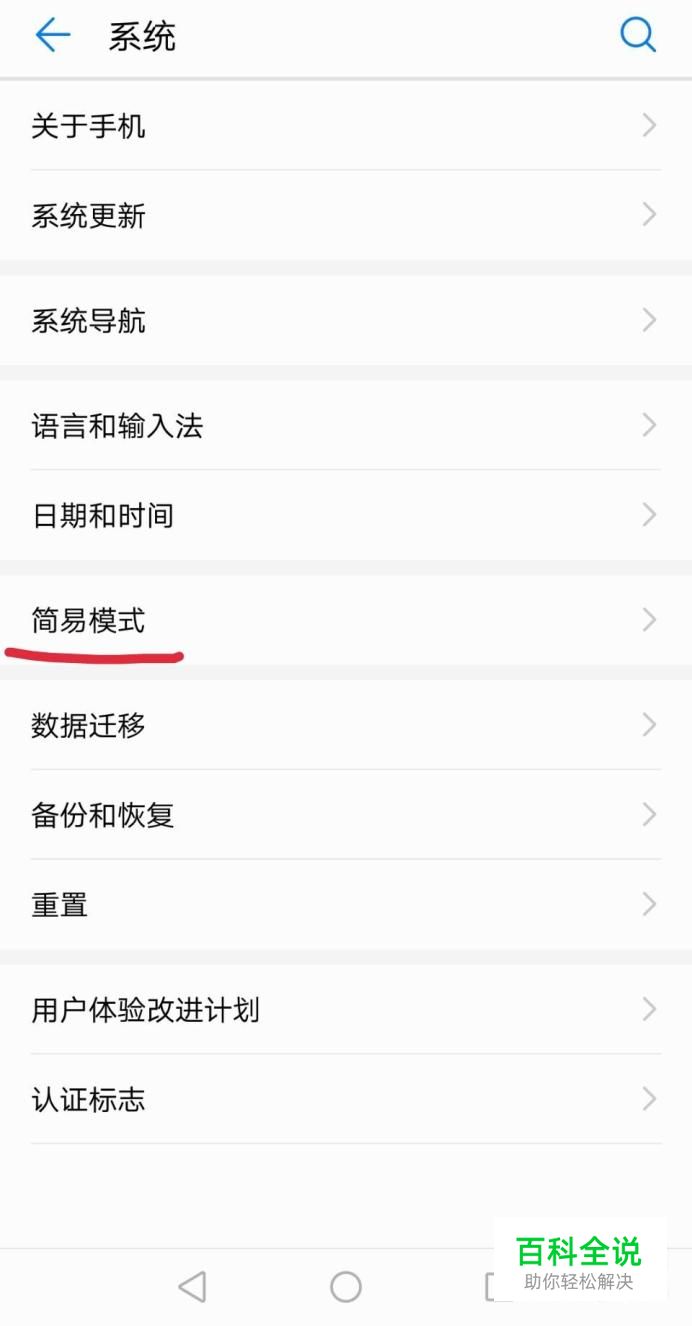This screenshot has width=692, height=1326.
Task: Tap 日期和时间 row
Action: click(346, 515)
